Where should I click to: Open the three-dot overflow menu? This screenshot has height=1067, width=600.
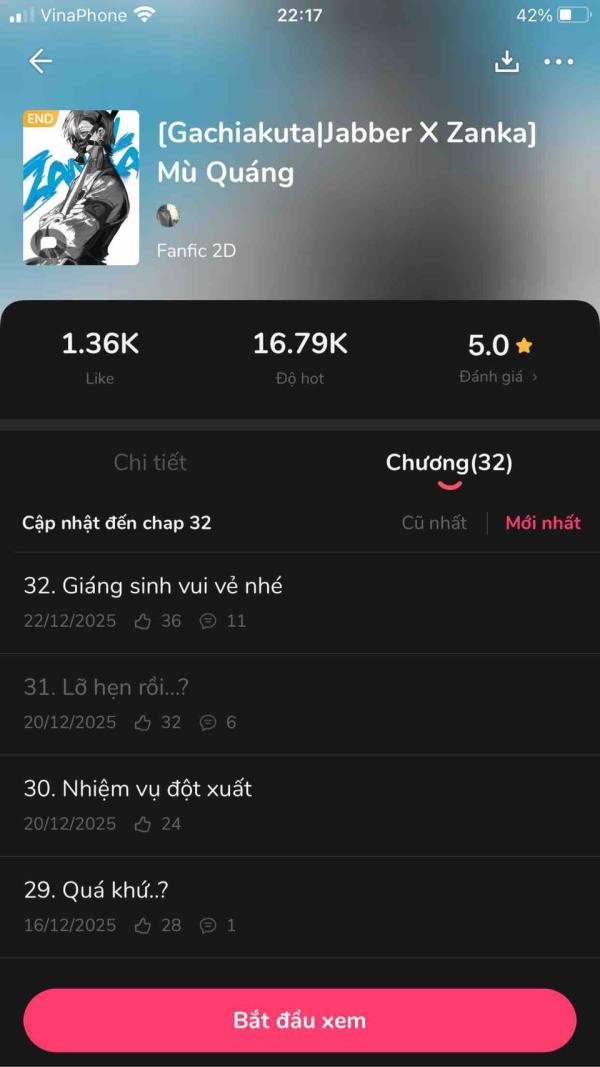point(558,62)
